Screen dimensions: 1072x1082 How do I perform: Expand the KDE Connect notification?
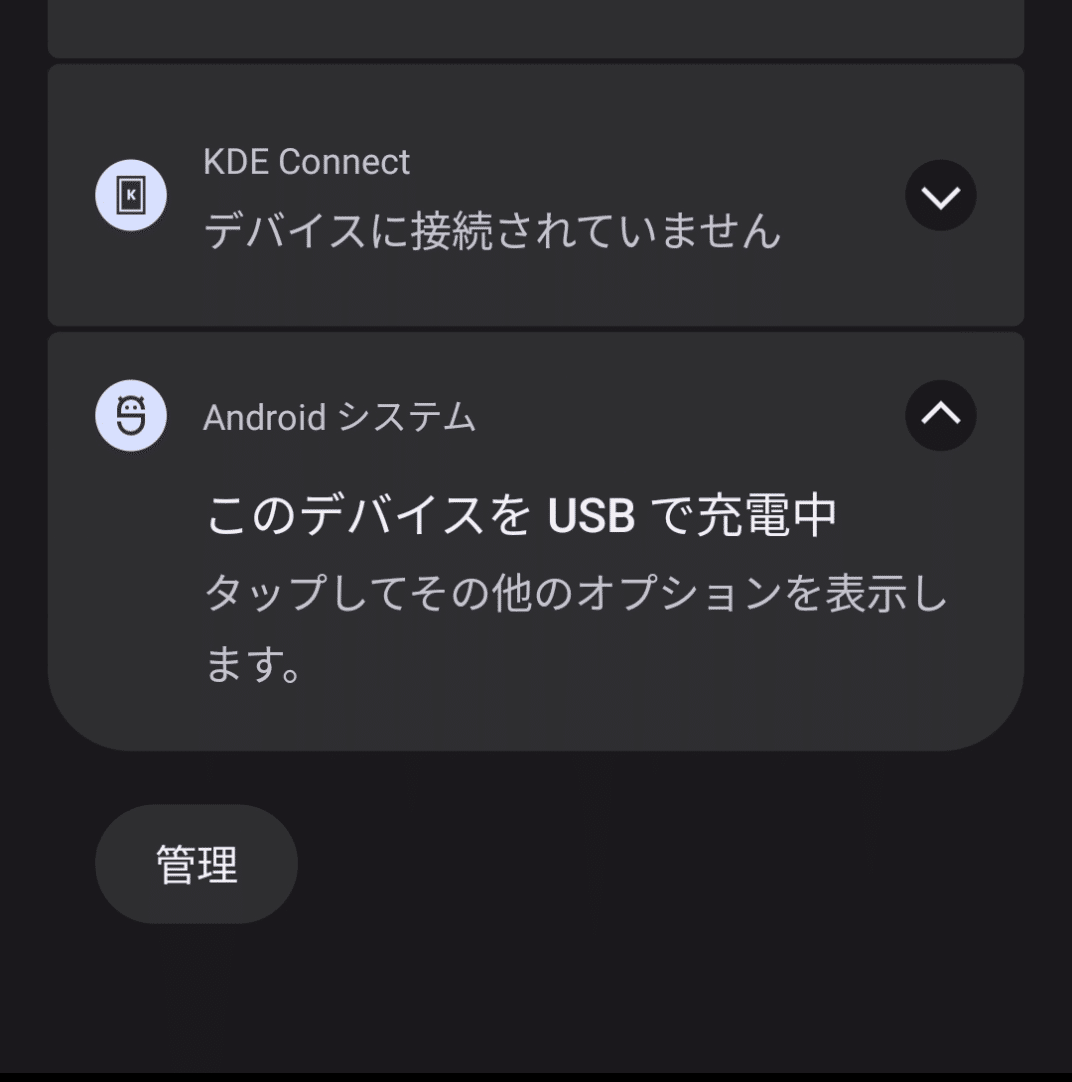click(940, 196)
